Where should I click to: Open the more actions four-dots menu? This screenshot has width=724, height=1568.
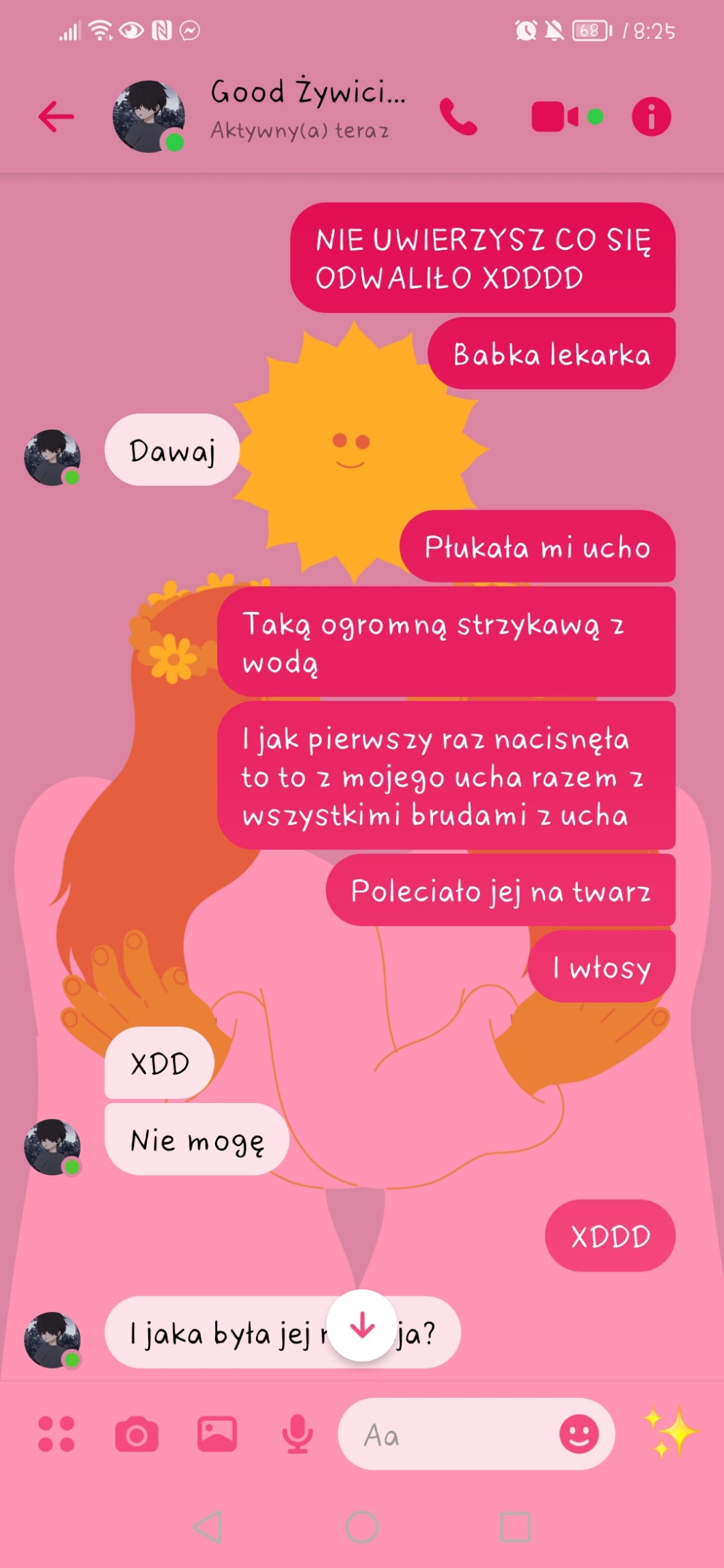(x=56, y=1434)
